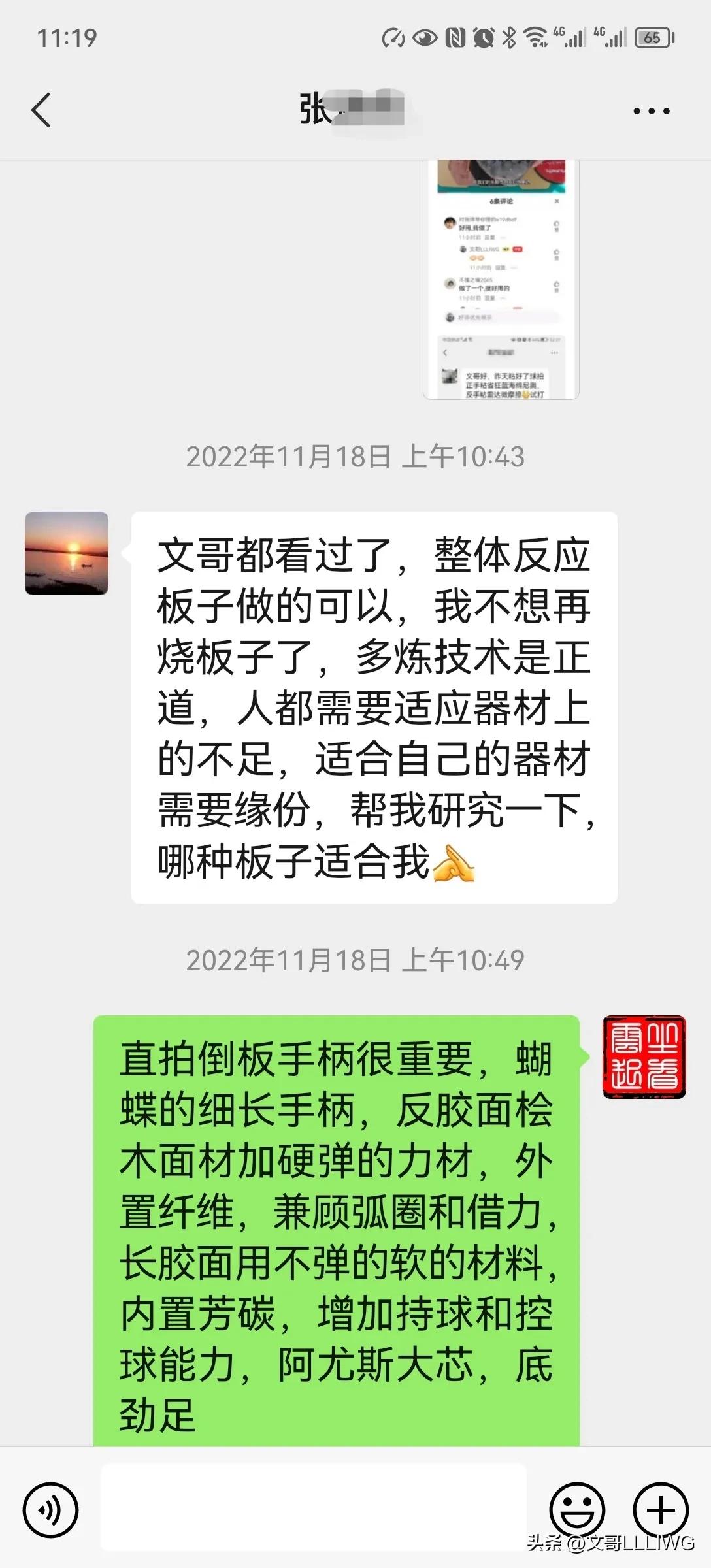Toggle Bluetooth from the status bar icon

pos(509,38)
